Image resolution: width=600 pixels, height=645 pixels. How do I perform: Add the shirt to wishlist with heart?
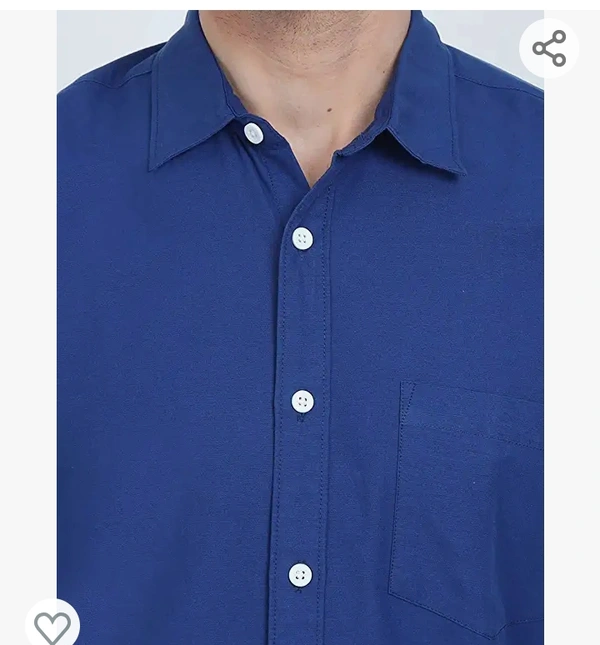(x=52, y=626)
